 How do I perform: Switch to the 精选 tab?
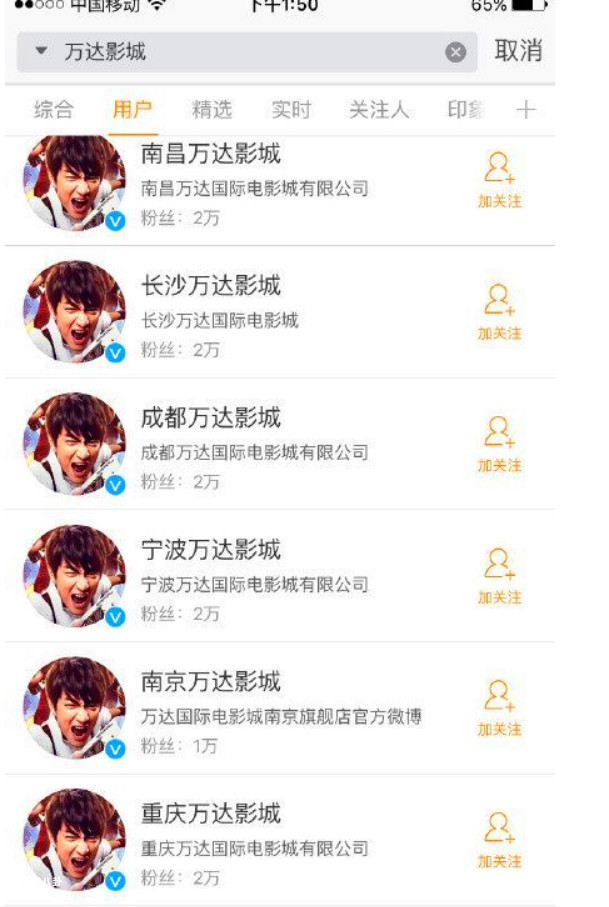coord(212,110)
